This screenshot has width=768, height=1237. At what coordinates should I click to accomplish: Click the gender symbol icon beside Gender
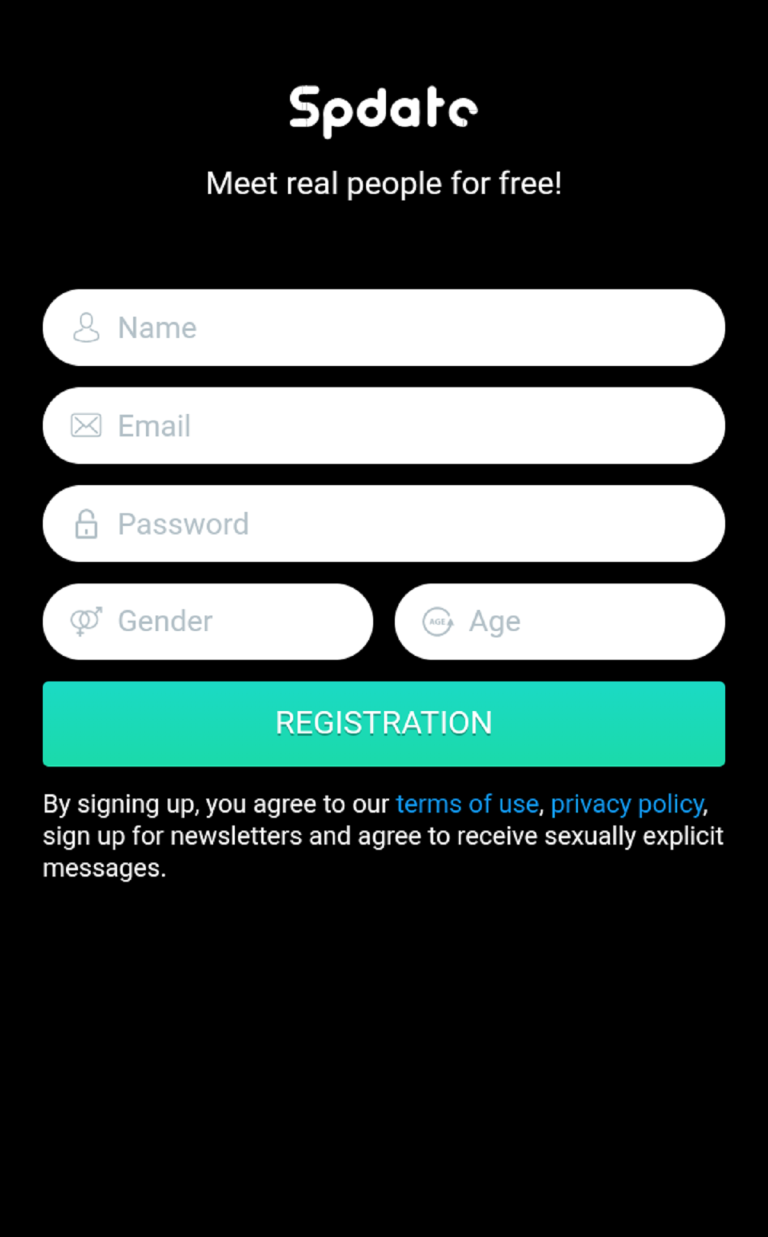click(x=87, y=621)
